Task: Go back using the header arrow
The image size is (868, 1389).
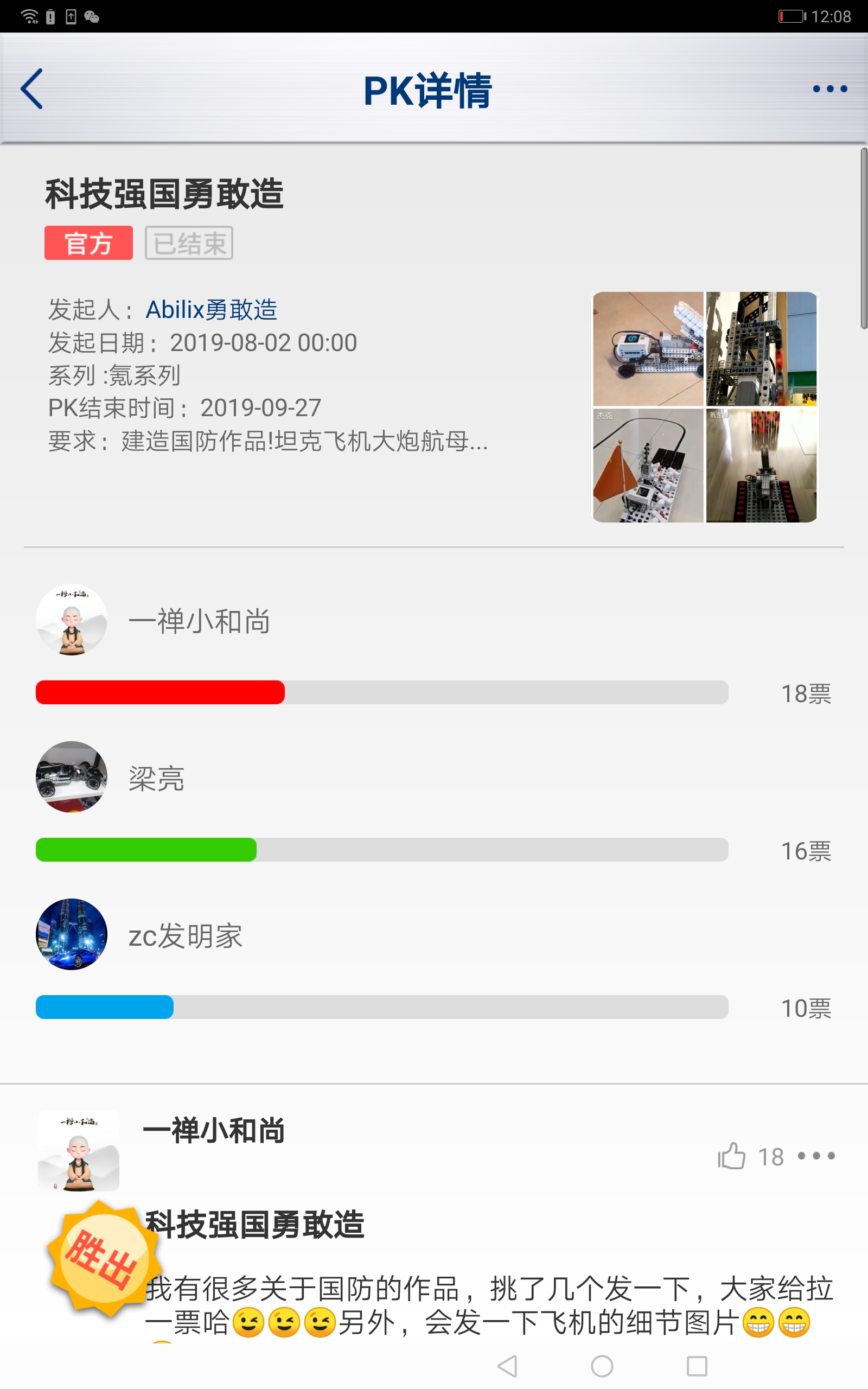Action: (x=31, y=88)
